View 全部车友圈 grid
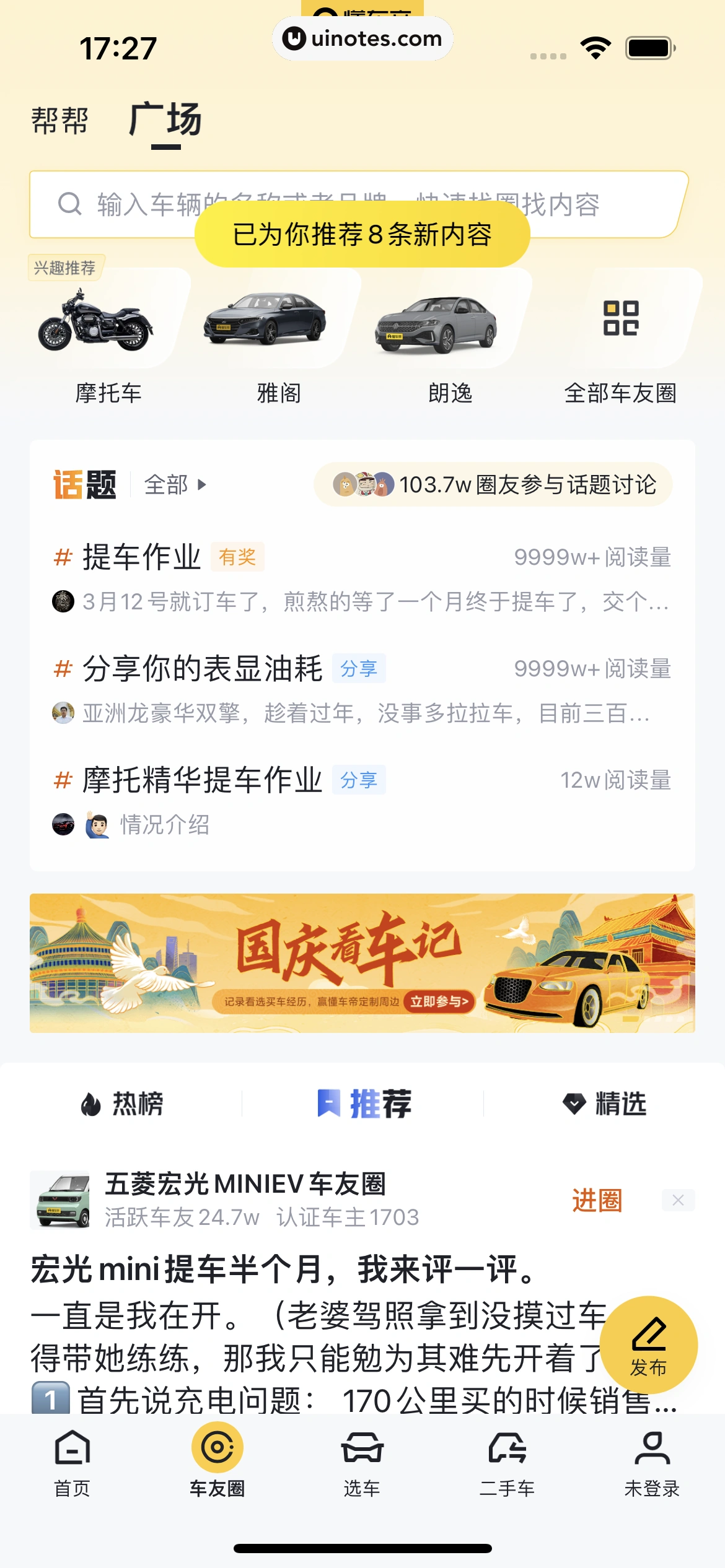725x1568 pixels. pos(620,339)
